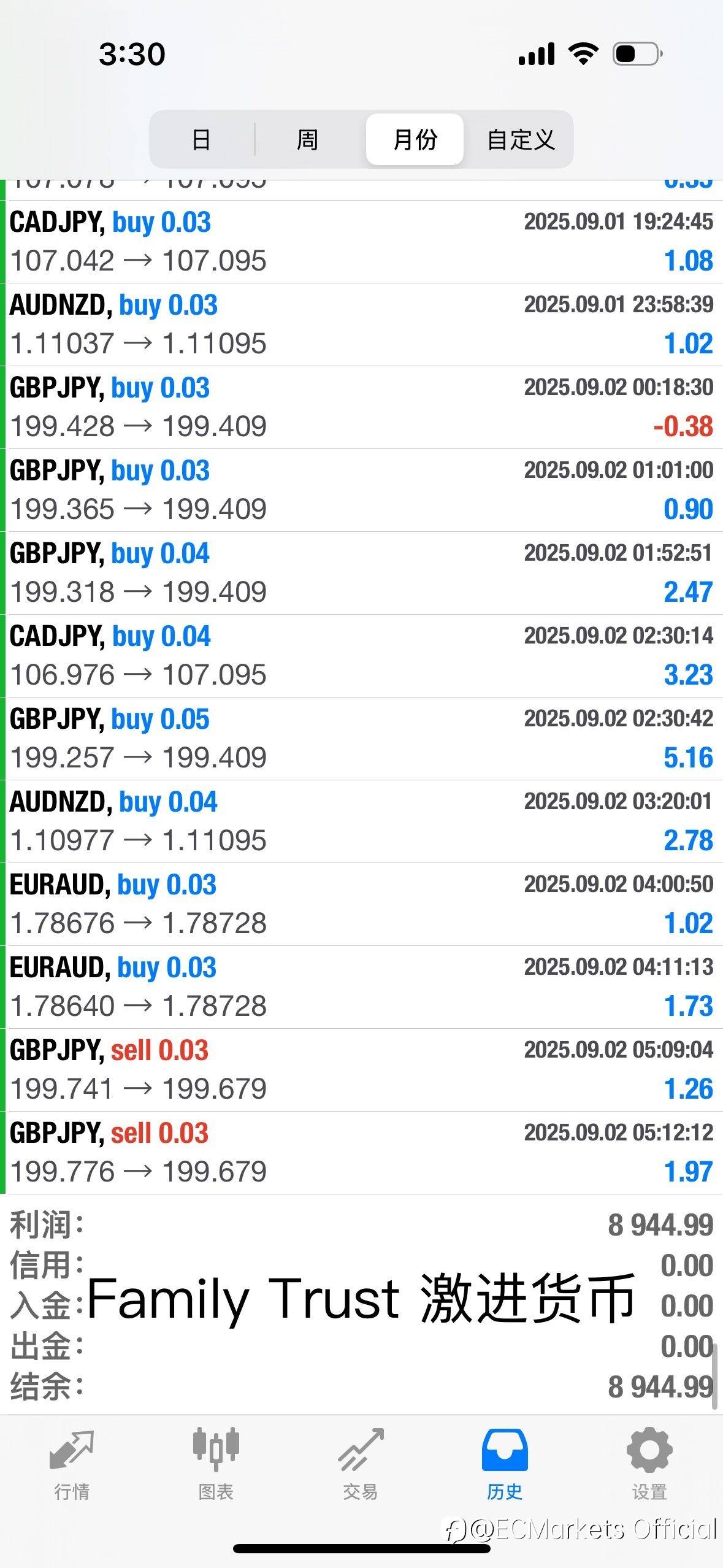Screen dimensions: 723x1568
Task: Choose the 月份 period filter
Action: [x=415, y=140]
